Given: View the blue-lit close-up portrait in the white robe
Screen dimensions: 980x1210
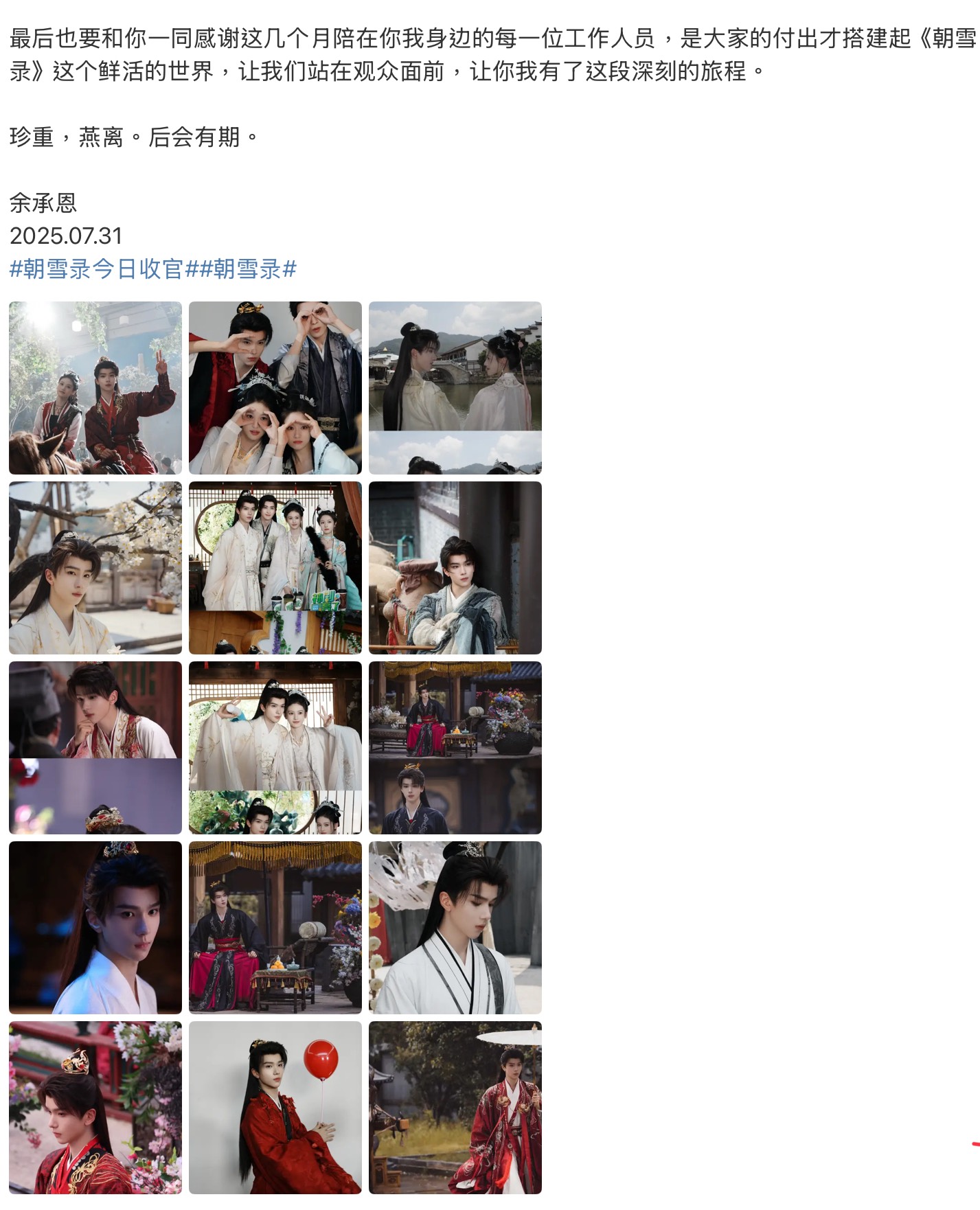Looking at the screenshot, I should point(95,928).
